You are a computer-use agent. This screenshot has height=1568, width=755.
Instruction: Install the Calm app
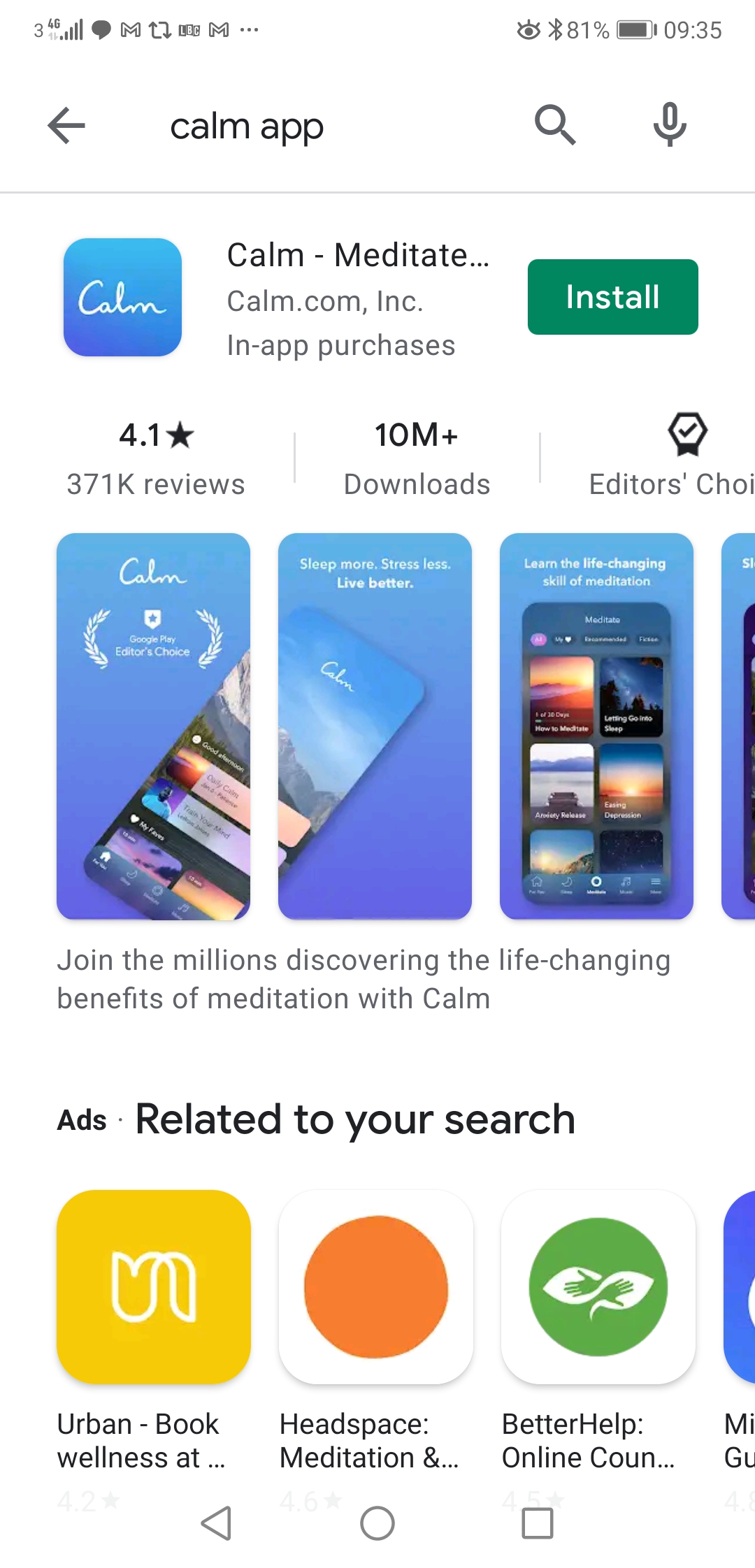click(x=612, y=297)
